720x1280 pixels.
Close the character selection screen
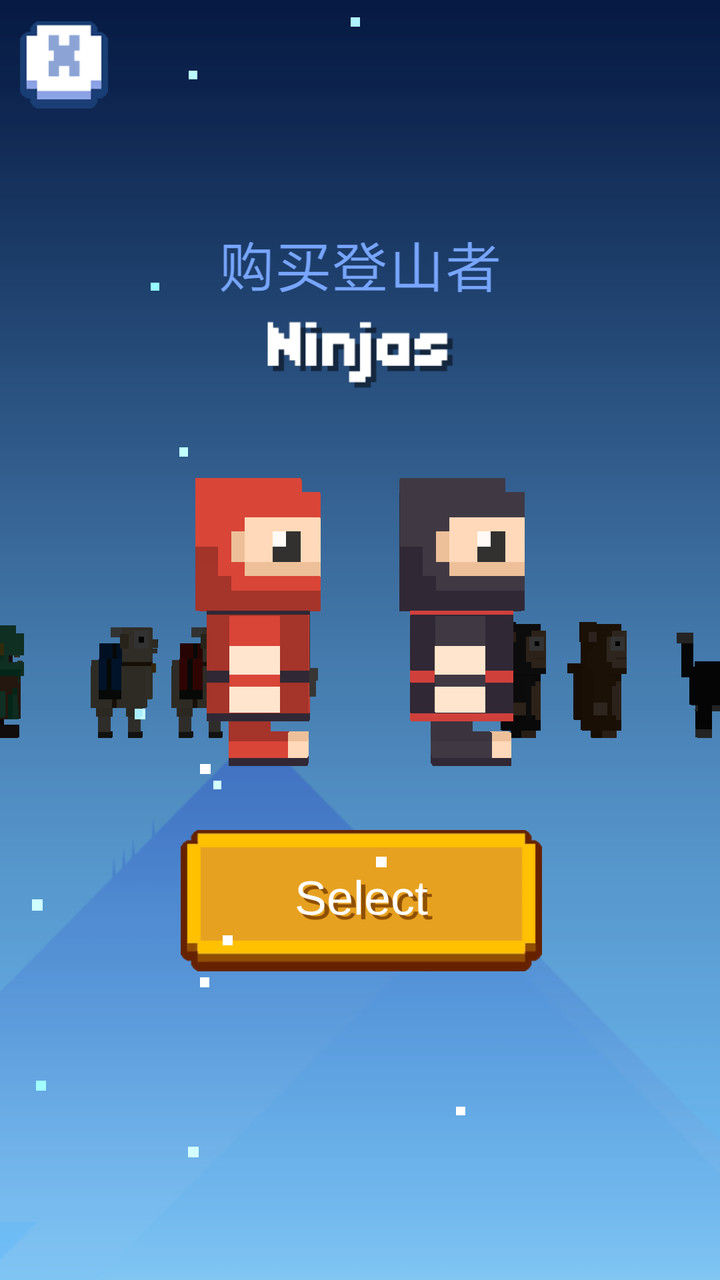[x=64, y=63]
